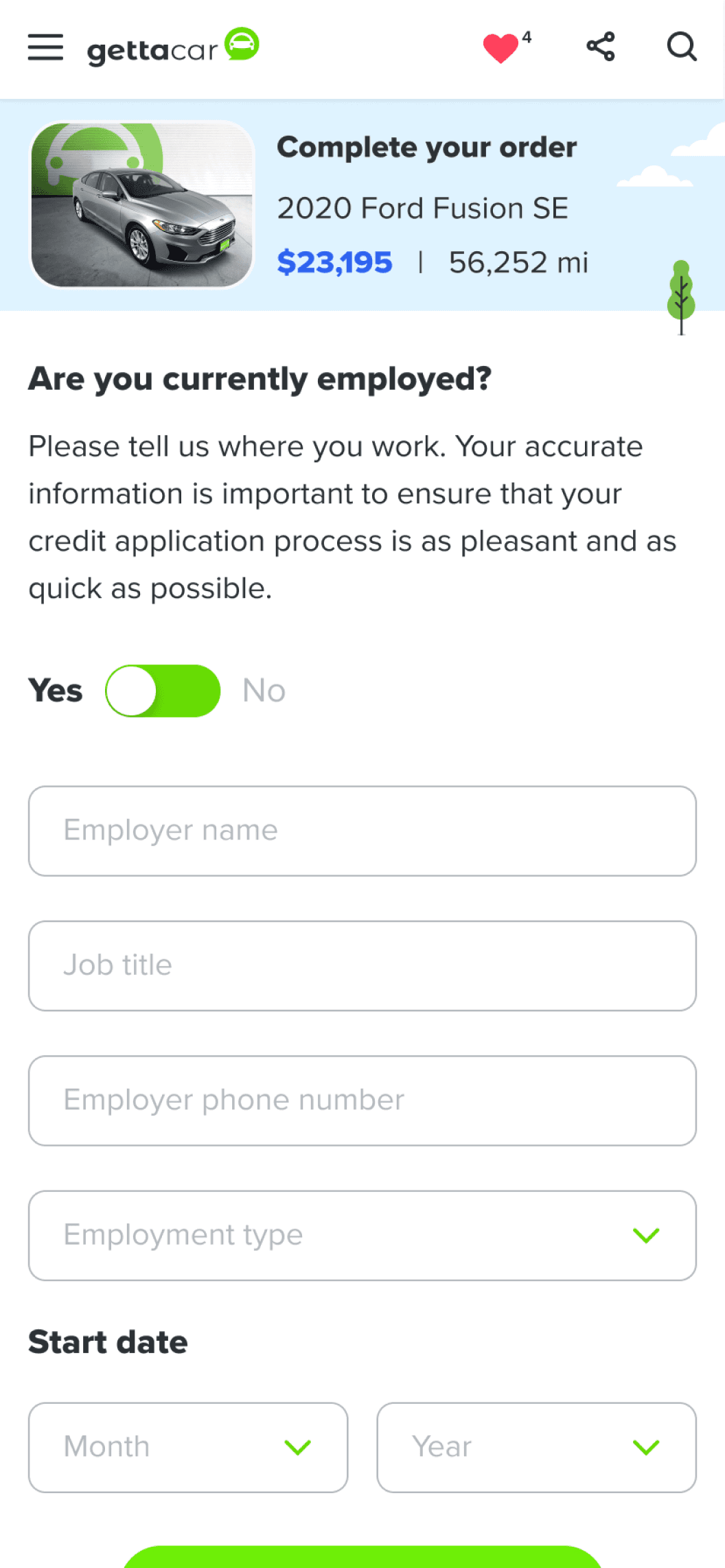Image resolution: width=725 pixels, height=1568 pixels.
Task: Click the Job title field
Action: pyautogui.click(x=362, y=965)
